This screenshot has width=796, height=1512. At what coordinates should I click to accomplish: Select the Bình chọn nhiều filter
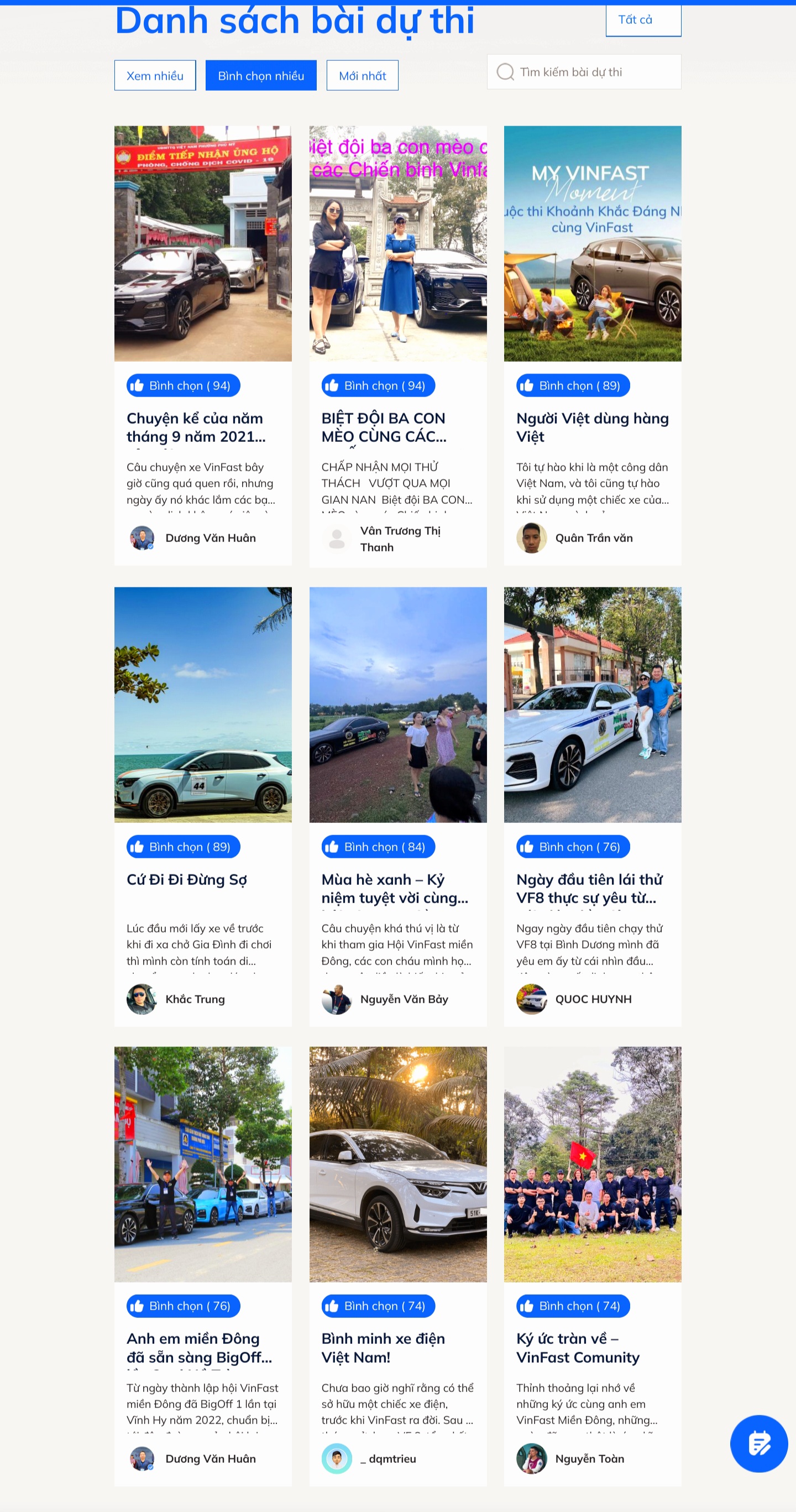260,75
